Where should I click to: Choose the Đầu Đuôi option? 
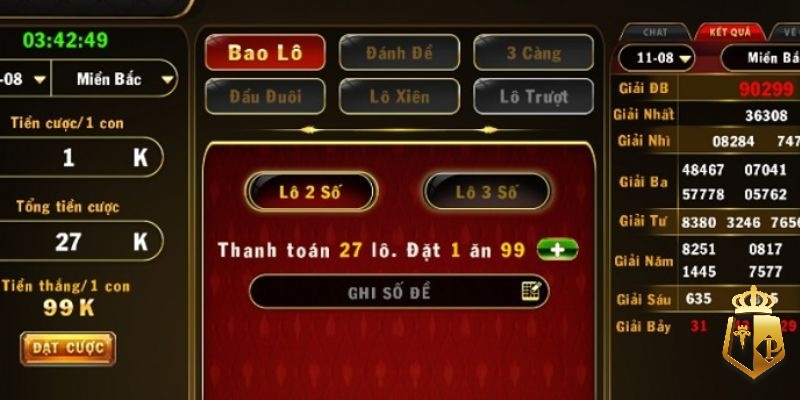click(265, 97)
